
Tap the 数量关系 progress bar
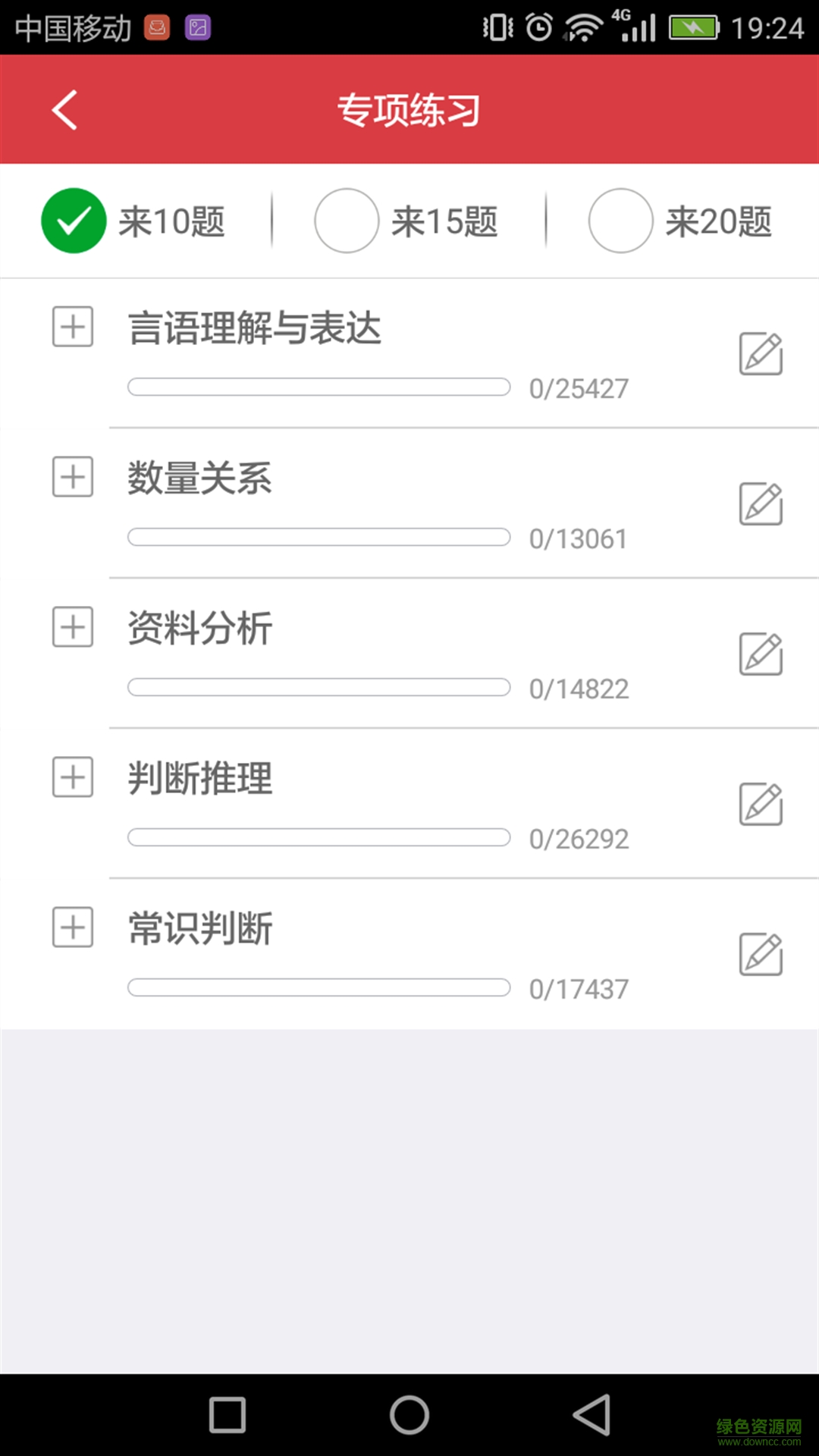(318, 538)
